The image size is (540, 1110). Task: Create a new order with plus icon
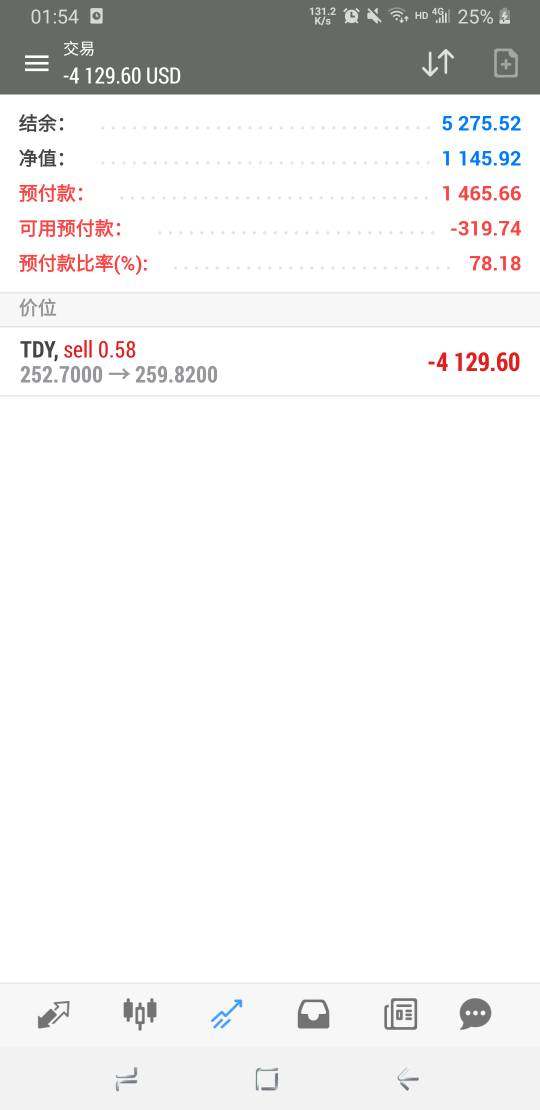point(505,63)
